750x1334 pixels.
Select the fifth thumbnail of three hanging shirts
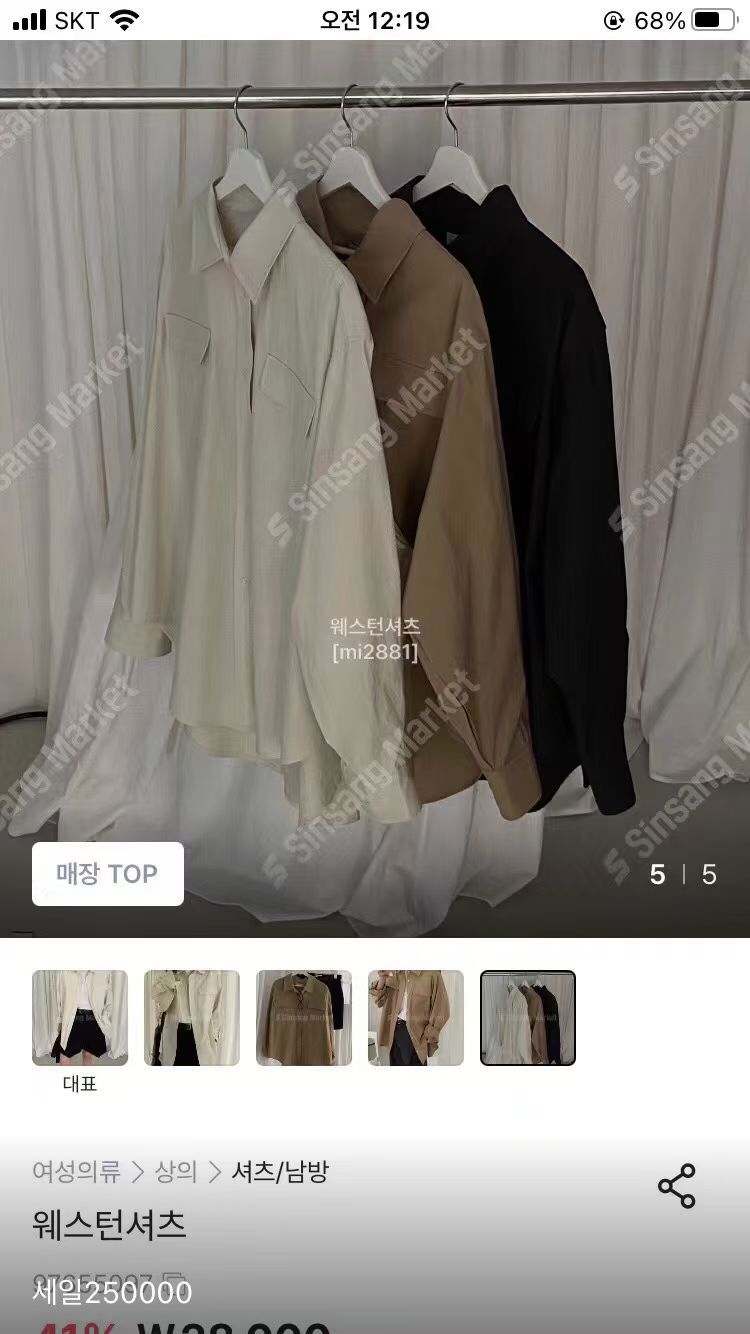(528, 1018)
